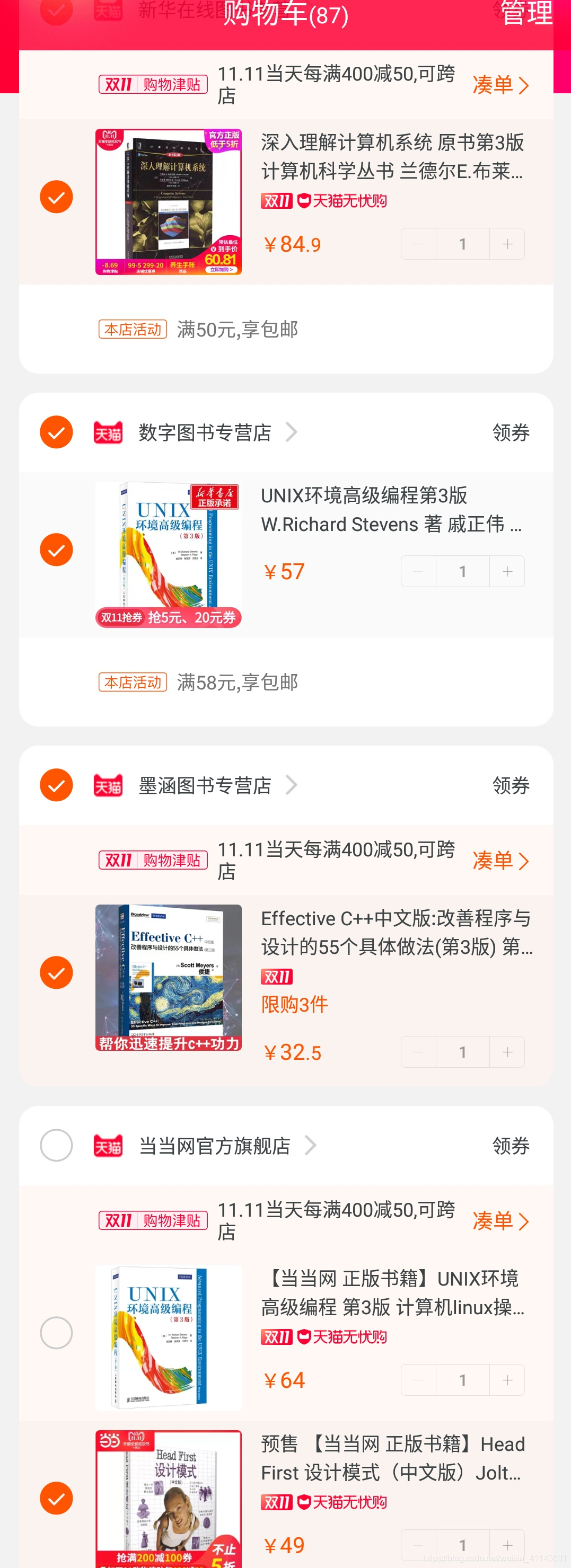Get coupons (领券) for 墨涵图书专营店

(510, 786)
